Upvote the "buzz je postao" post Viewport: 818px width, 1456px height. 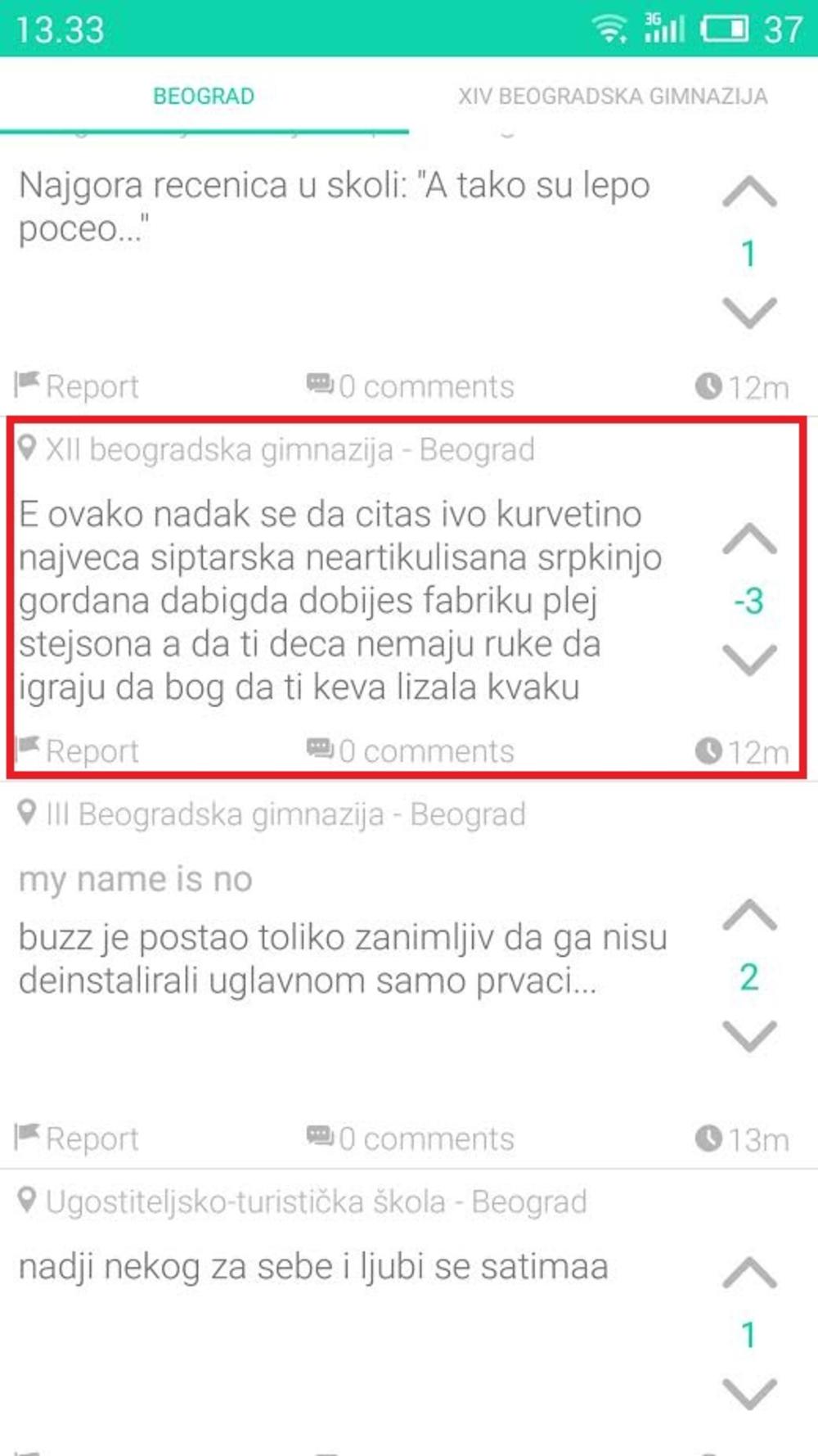point(749,916)
